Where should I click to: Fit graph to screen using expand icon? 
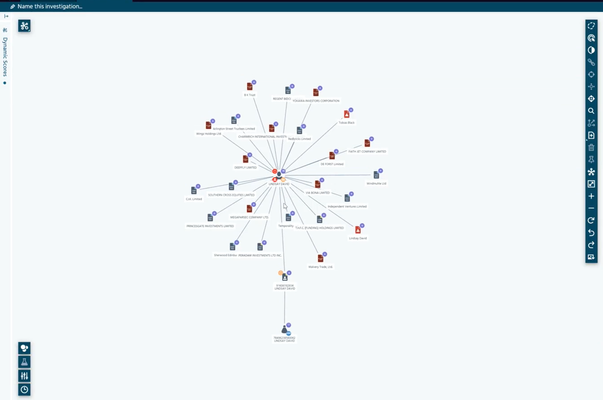592,184
